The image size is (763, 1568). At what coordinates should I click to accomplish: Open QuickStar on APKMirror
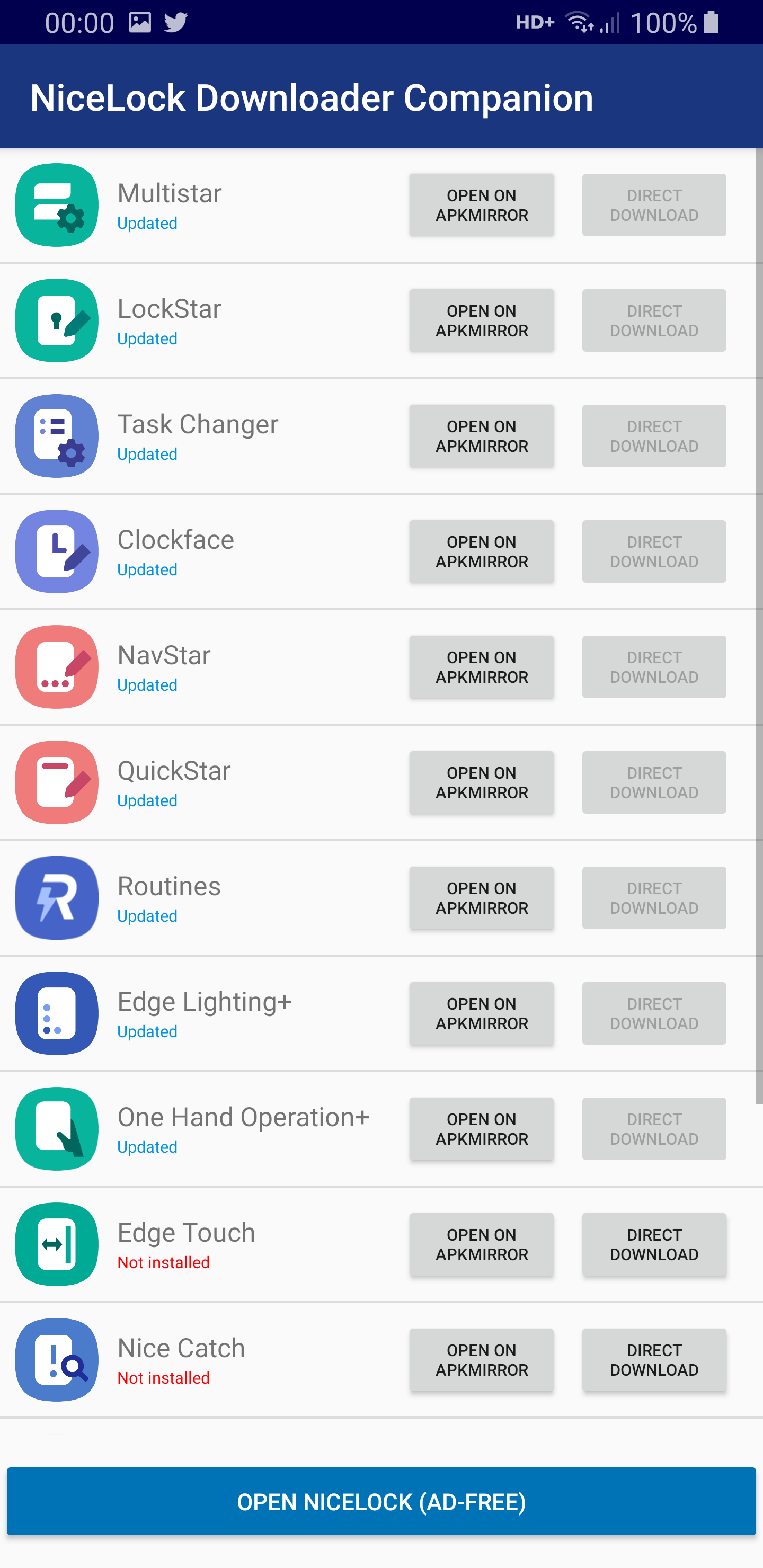(x=481, y=783)
